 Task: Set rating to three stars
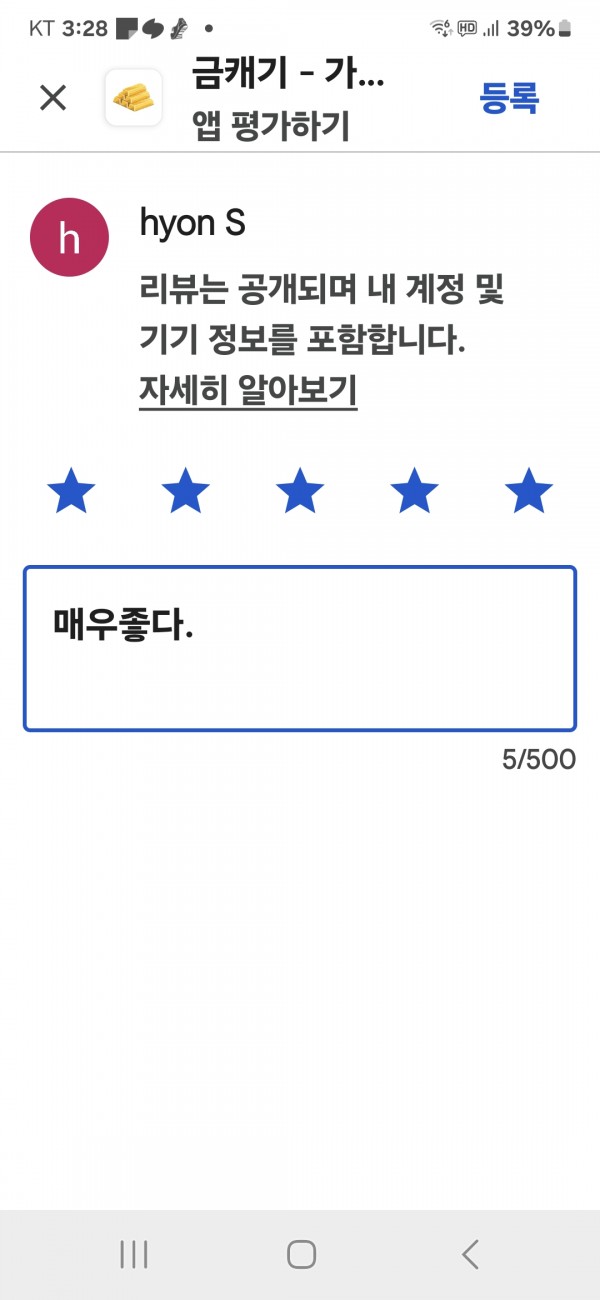pyautogui.click(x=300, y=492)
